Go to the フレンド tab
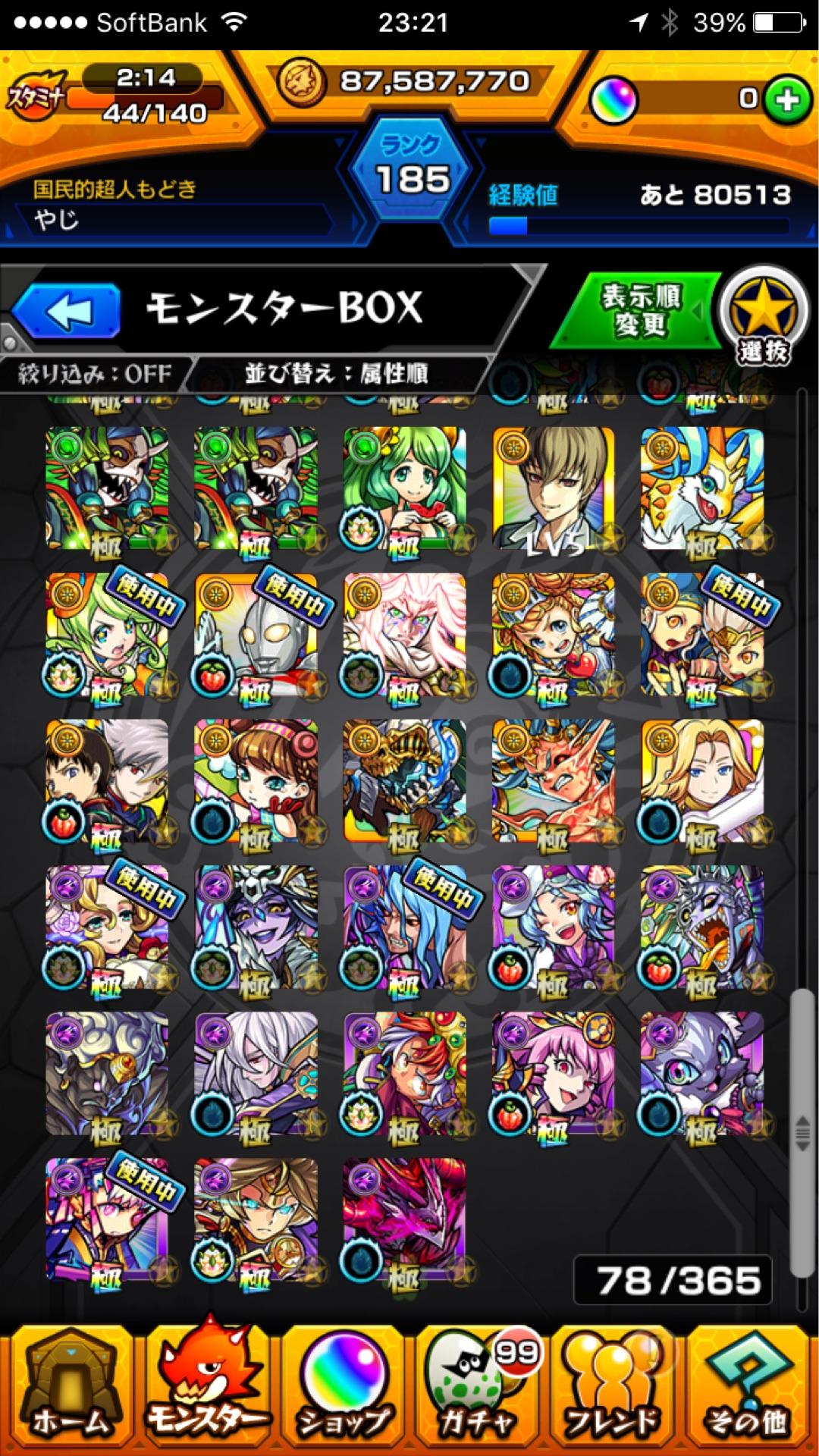 click(x=614, y=1392)
